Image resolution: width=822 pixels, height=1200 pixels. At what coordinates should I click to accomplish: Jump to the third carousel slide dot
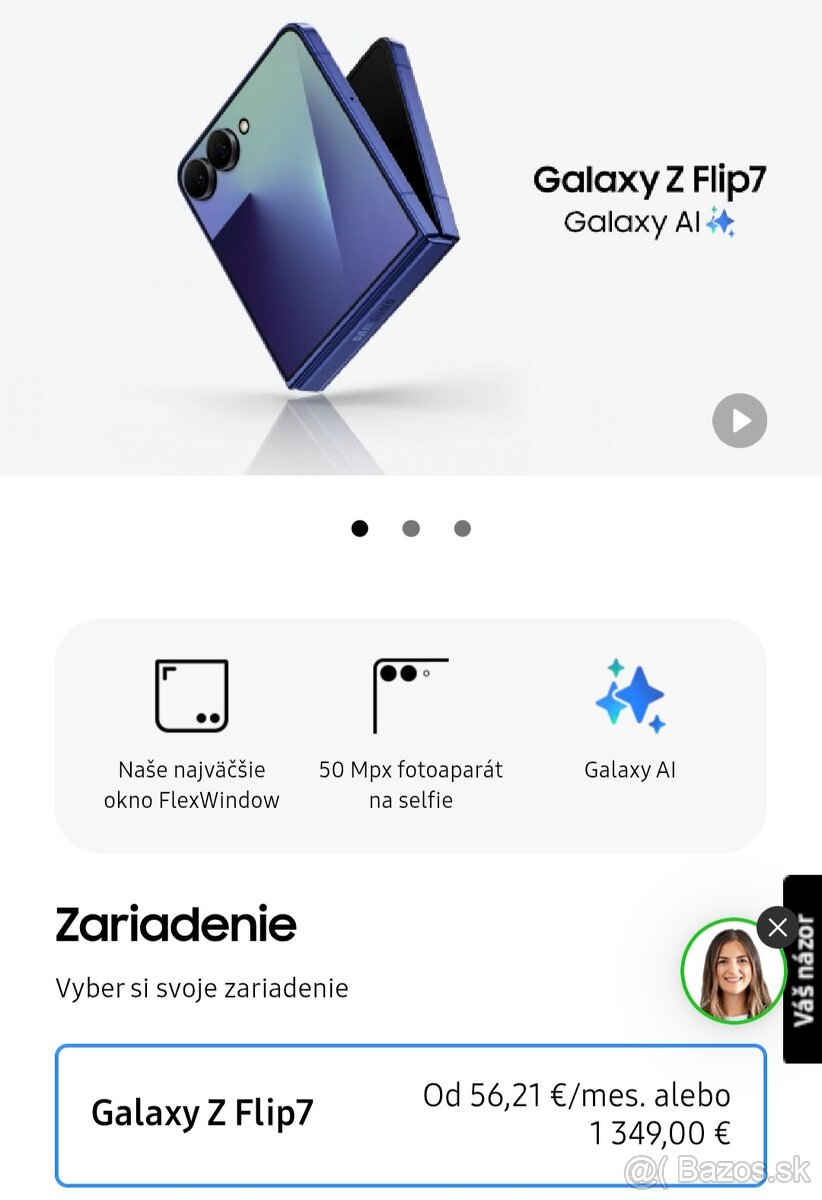coord(462,529)
